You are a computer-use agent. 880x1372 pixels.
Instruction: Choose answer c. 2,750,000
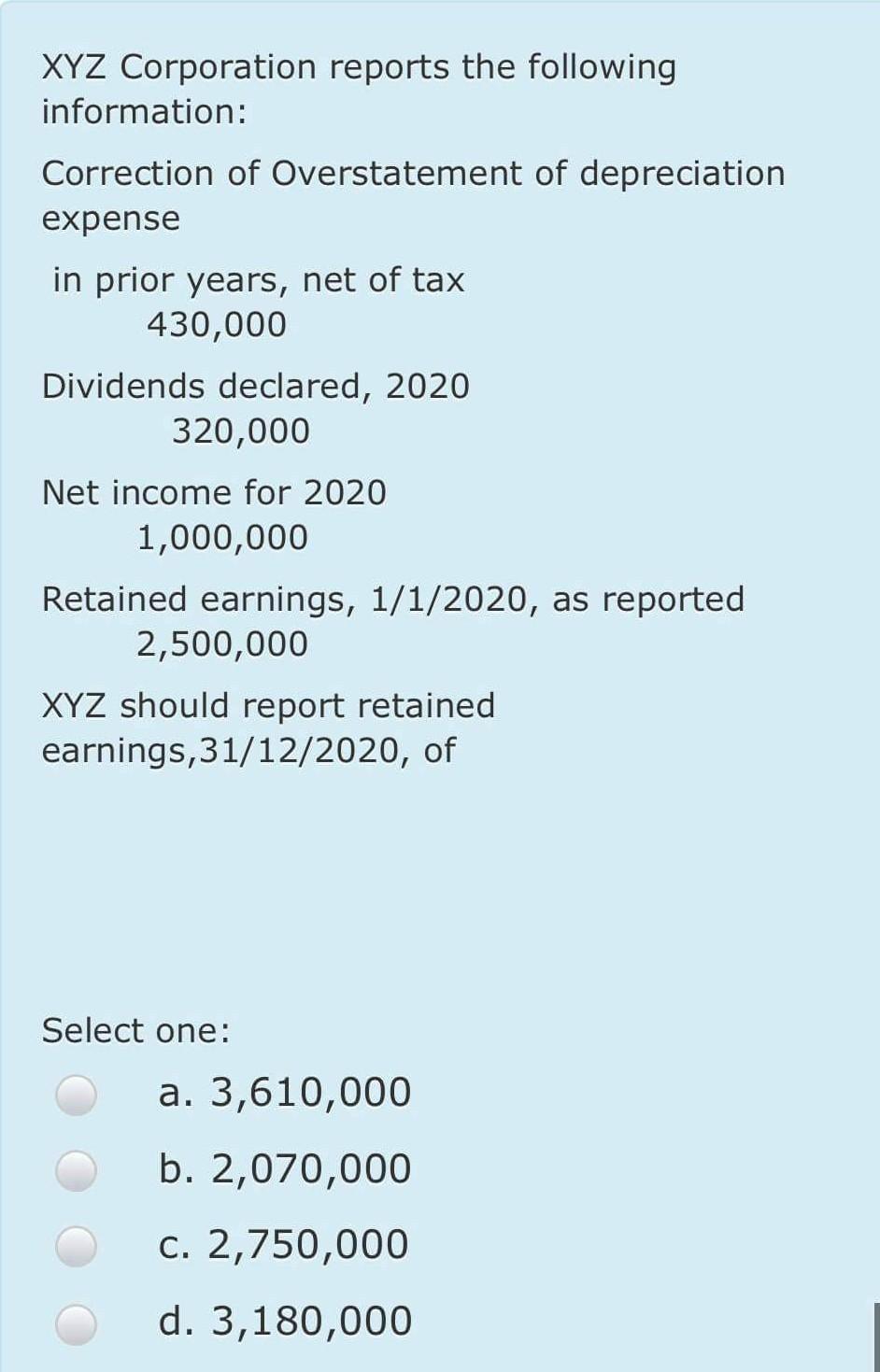[280, 1244]
